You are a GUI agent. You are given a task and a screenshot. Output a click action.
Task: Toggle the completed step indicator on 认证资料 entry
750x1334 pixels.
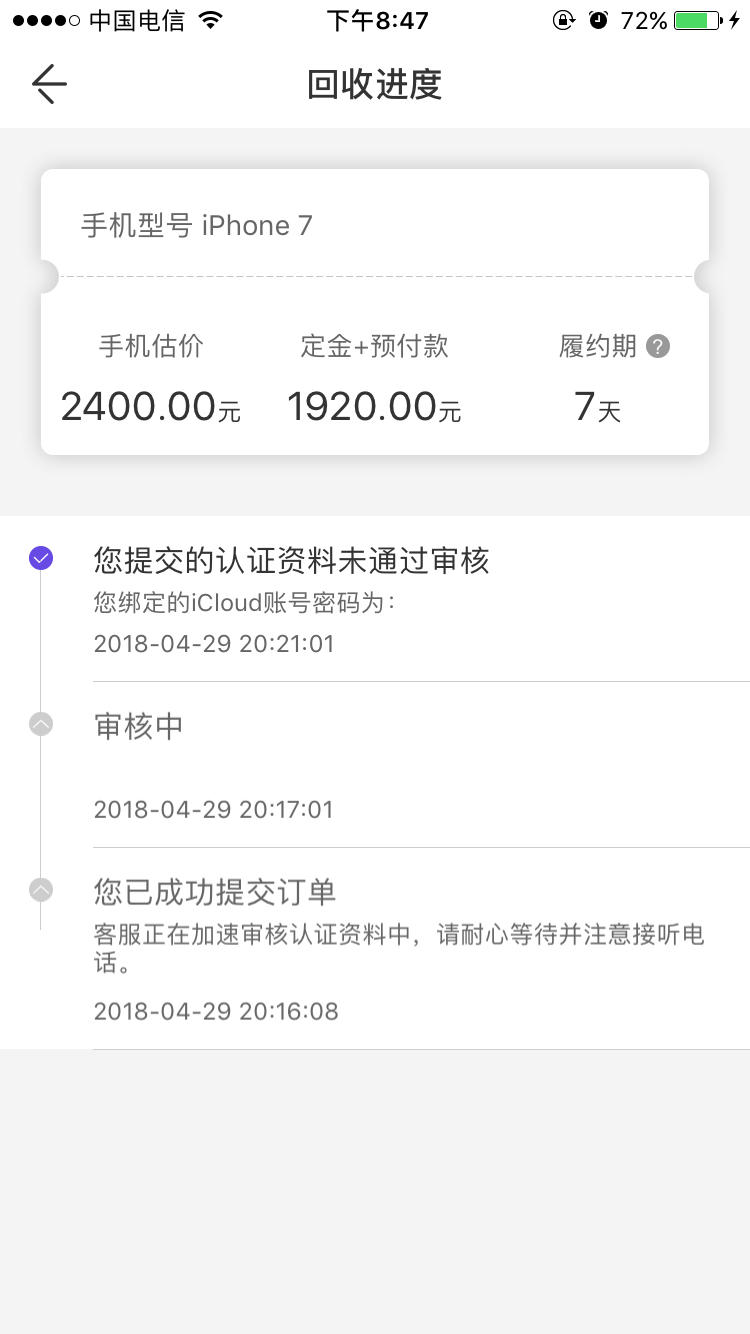[40, 558]
